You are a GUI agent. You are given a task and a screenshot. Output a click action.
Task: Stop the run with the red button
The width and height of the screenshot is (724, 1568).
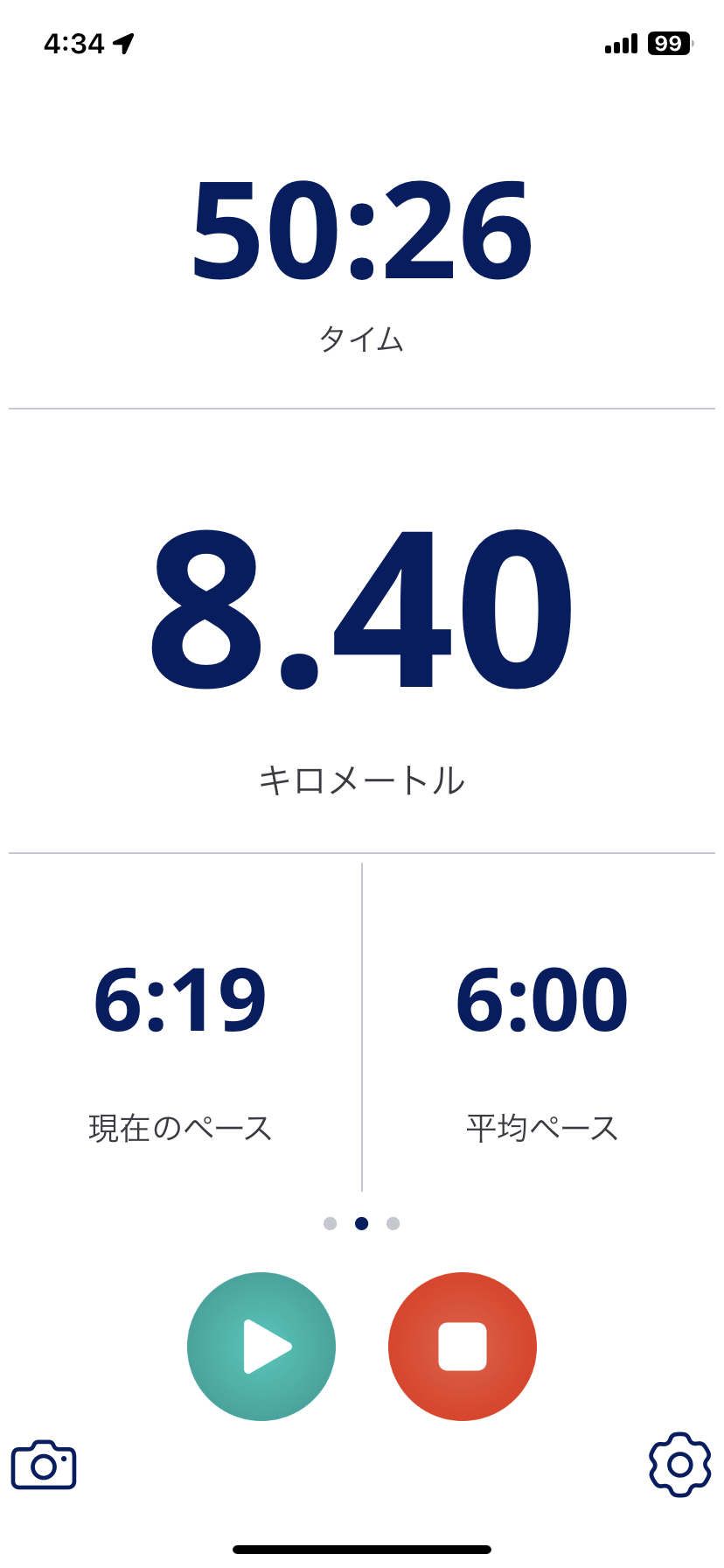(x=462, y=1346)
